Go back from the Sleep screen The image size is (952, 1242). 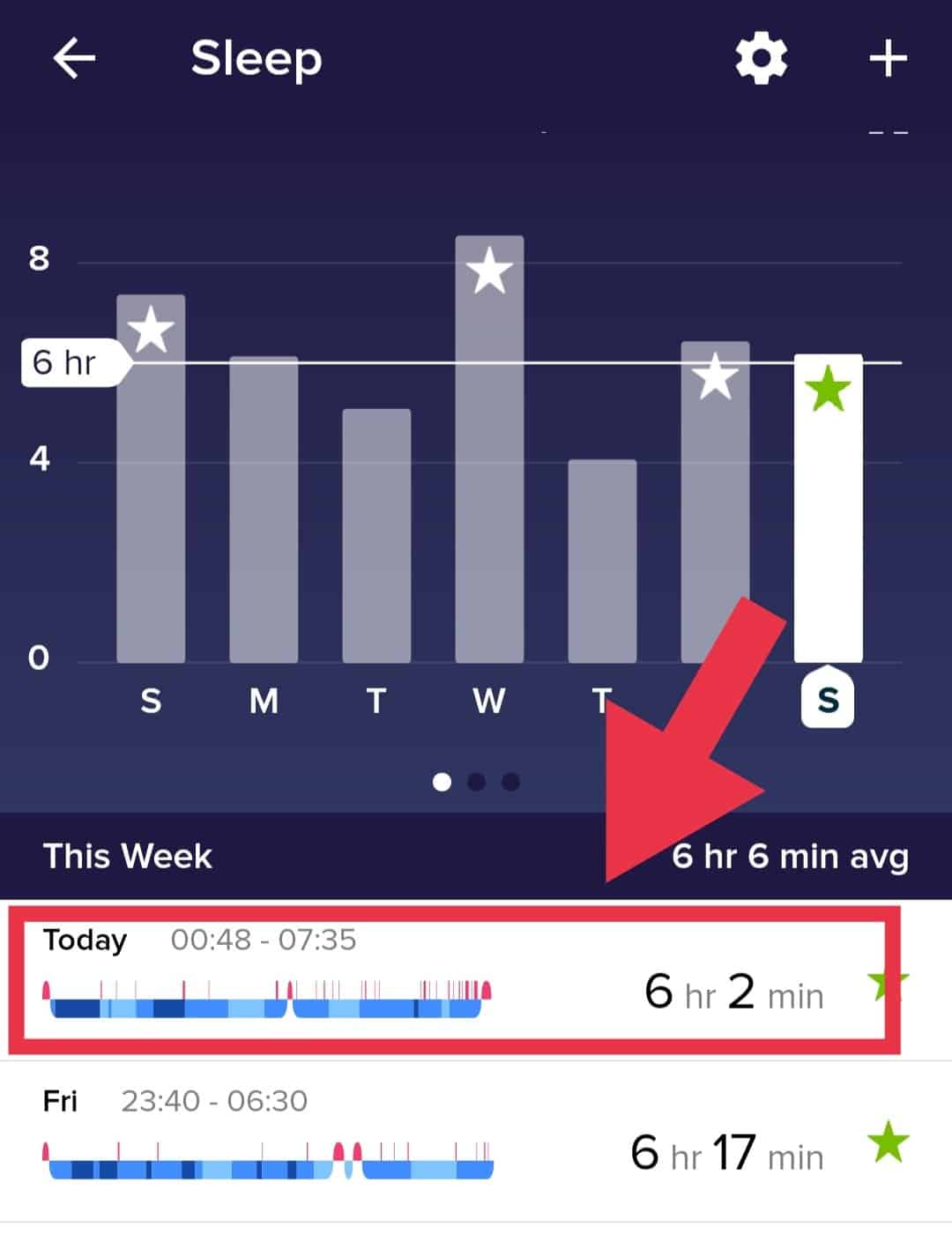pyautogui.click(x=74, y=59)
